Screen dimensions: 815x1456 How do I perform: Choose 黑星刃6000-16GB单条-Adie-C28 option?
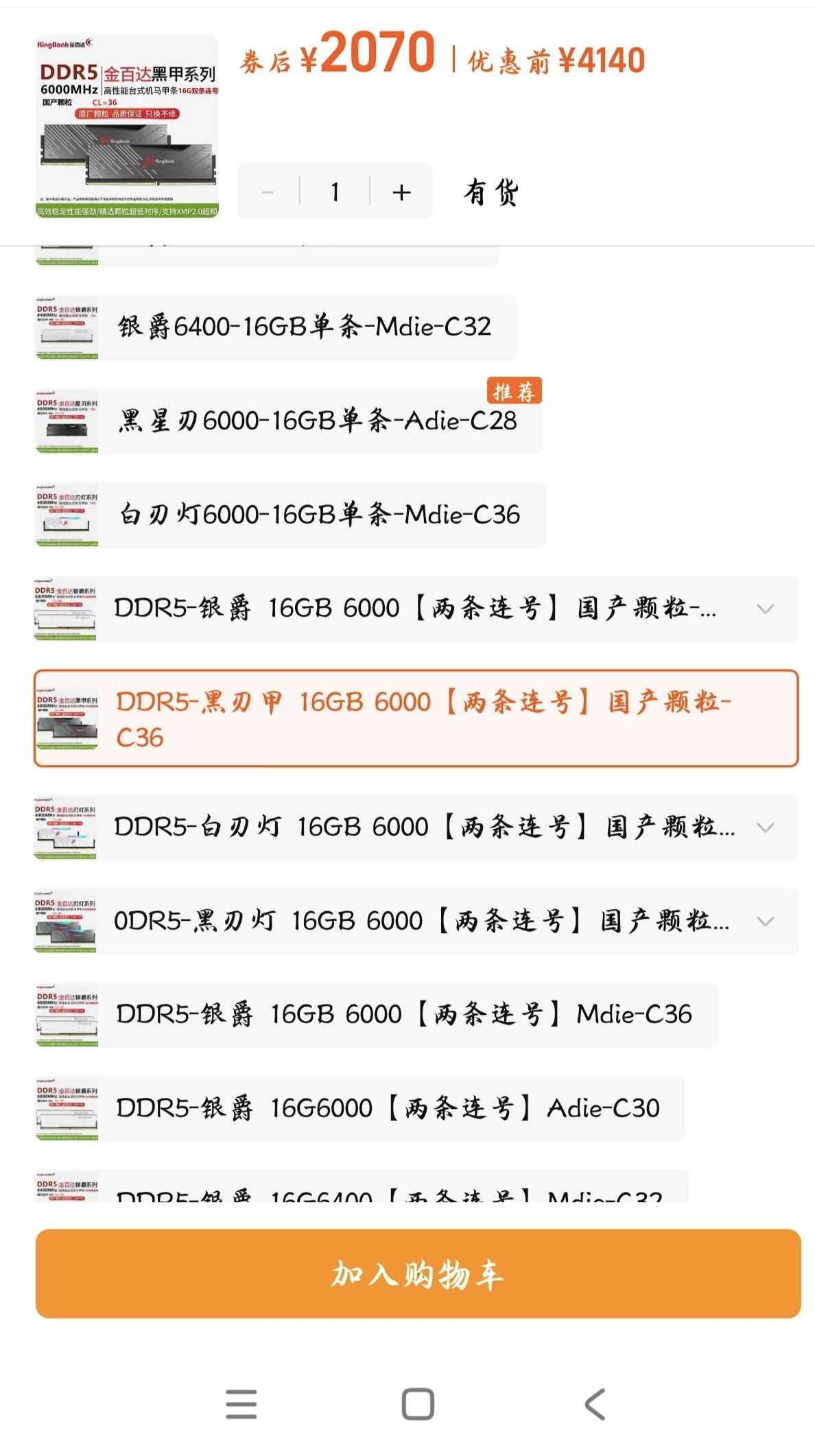(317, 421)
